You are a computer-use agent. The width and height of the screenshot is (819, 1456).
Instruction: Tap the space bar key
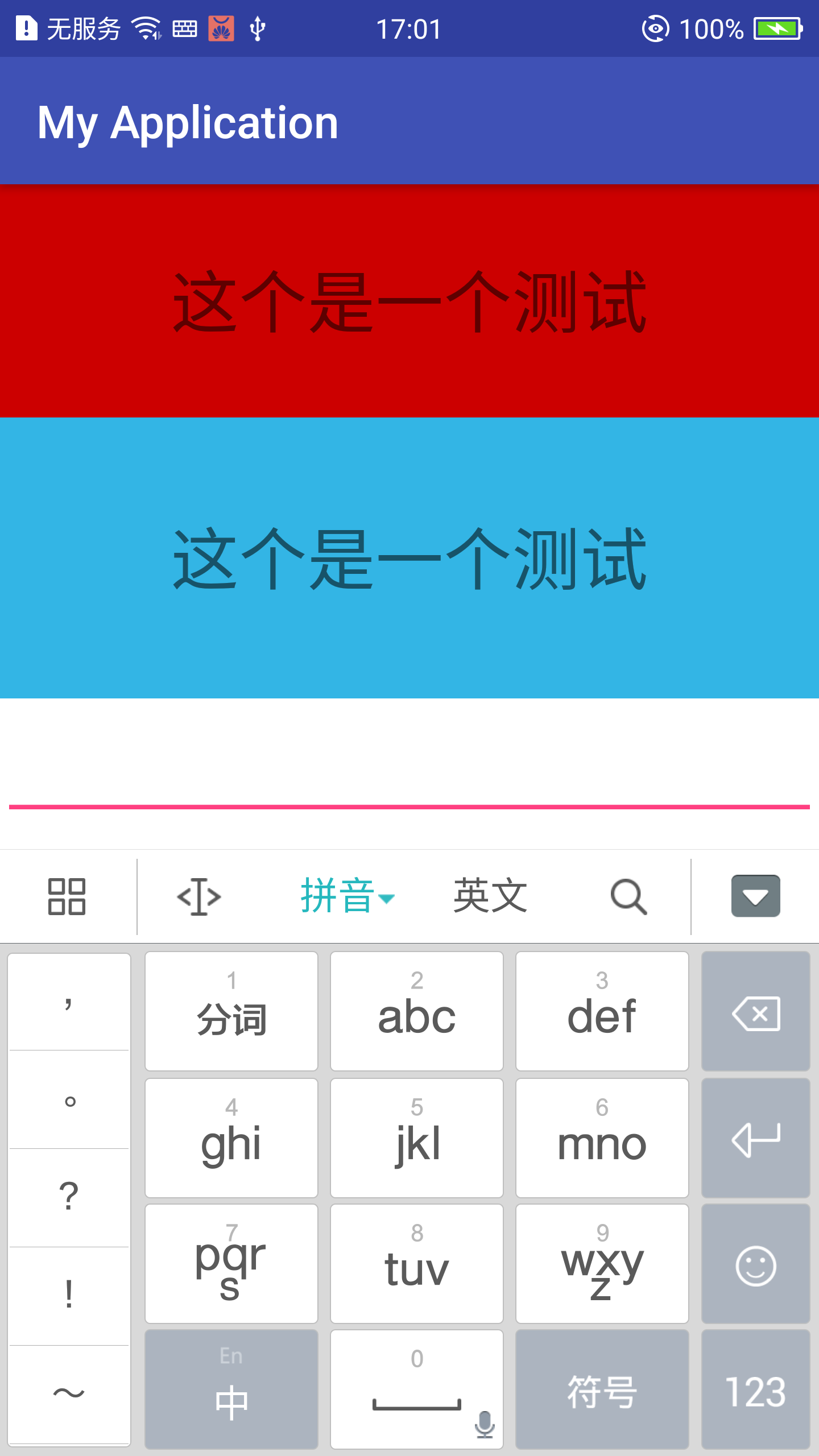tap(416, 1391)
